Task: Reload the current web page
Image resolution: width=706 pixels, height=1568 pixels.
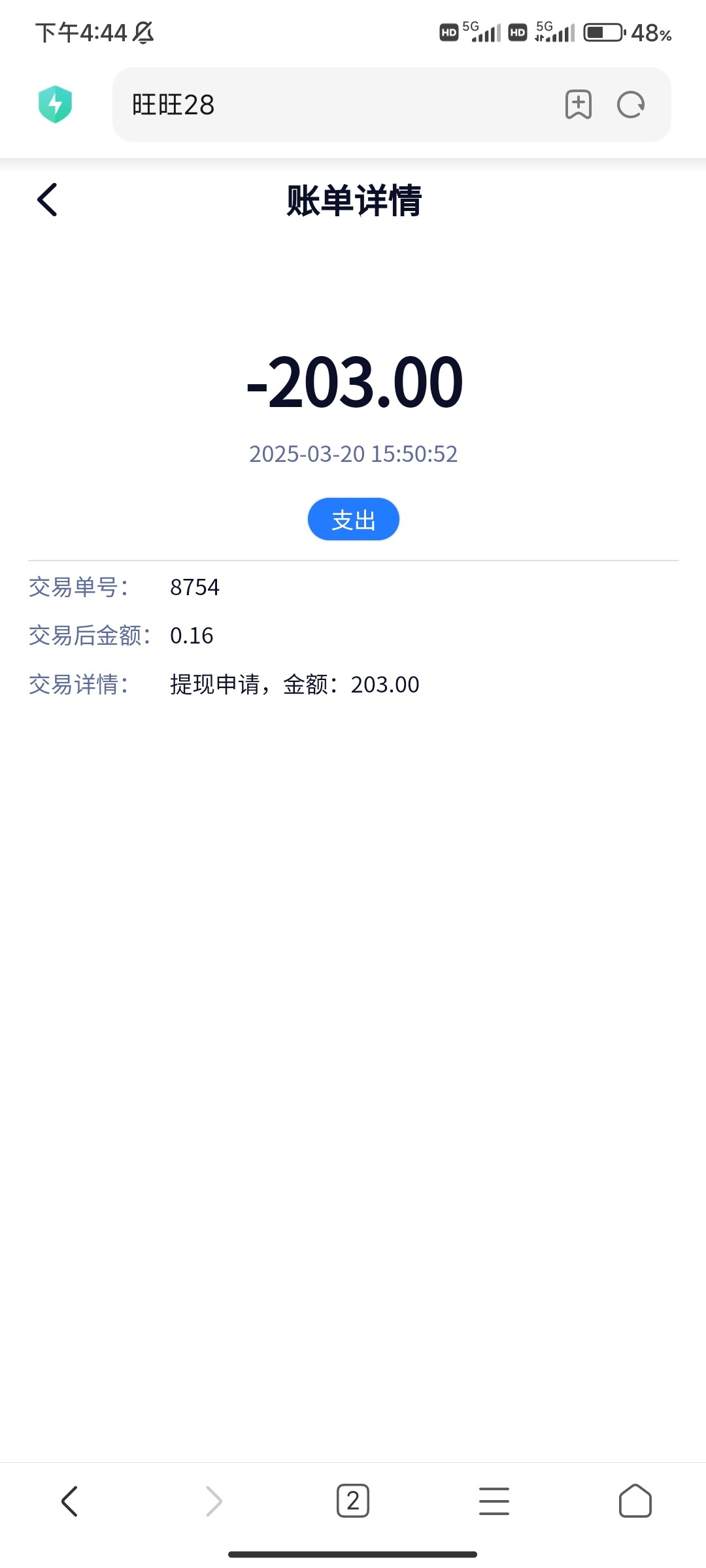Action: [631, 105]
